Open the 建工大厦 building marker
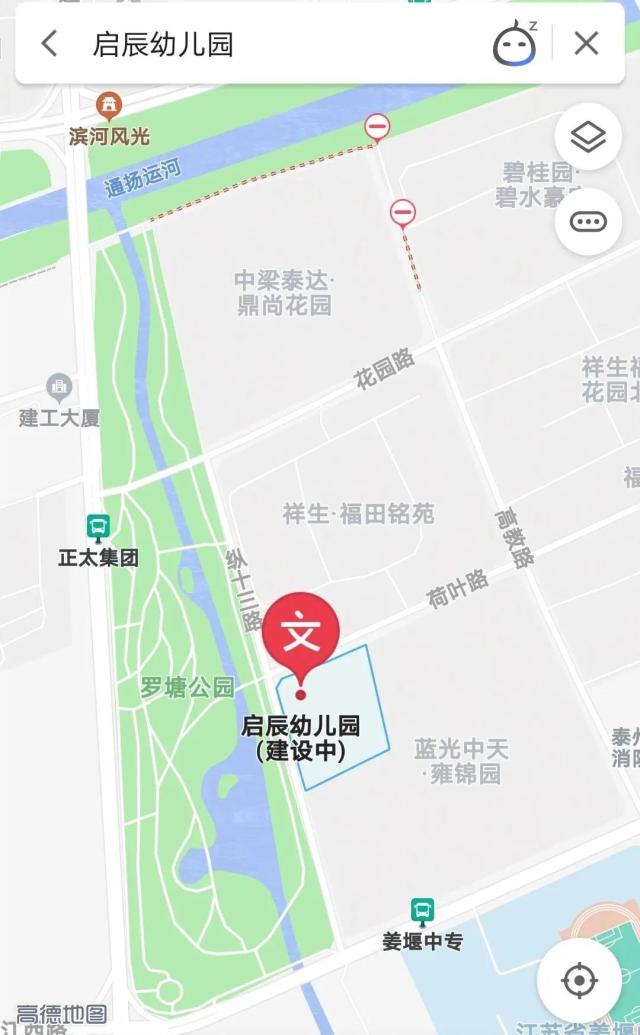This screenshot has width=640, height=1035. pyautogui.click(x=59, y=387)
